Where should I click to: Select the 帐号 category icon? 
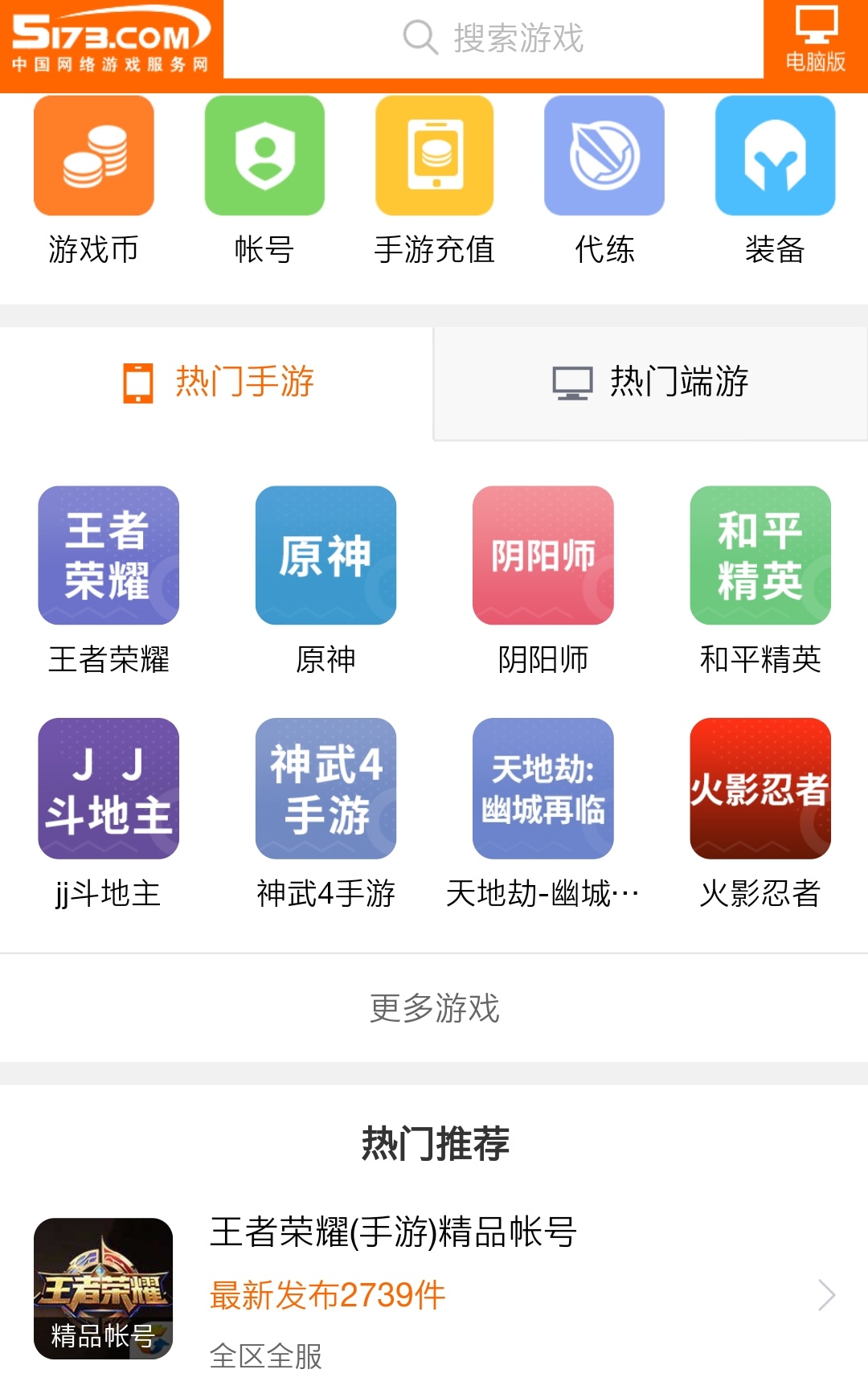[x=264, y=155]
